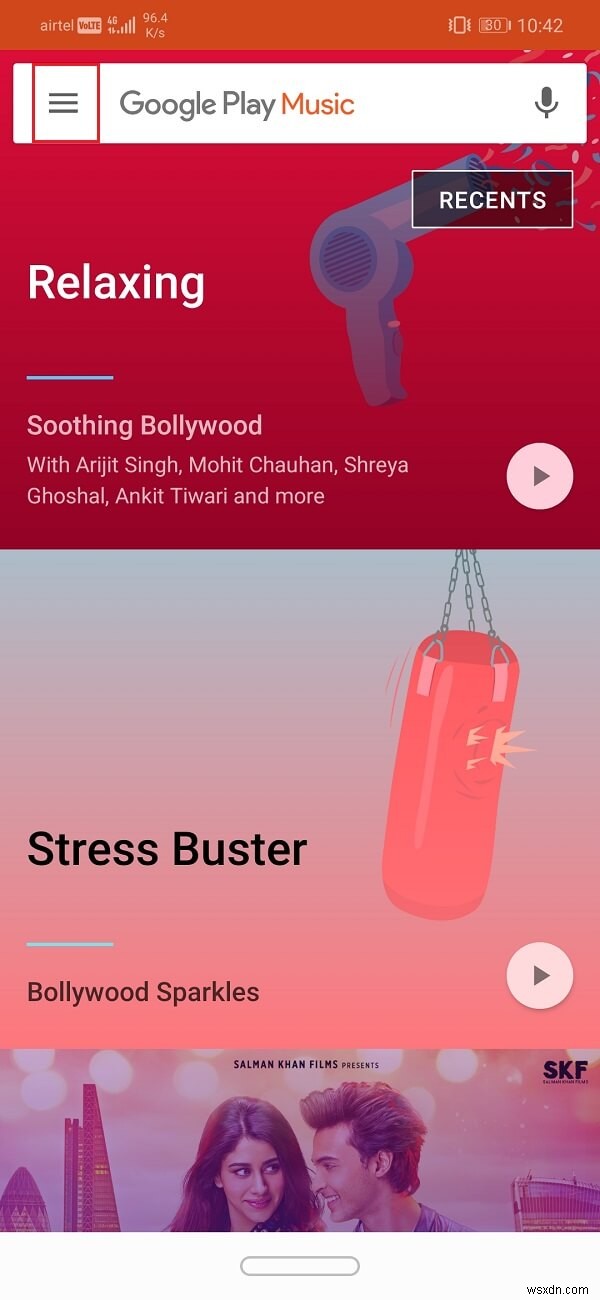The width and height of the screenshot is (600, 1300).
Task: Open the hamburger navigation drawer menu
Action: (64, 103)
